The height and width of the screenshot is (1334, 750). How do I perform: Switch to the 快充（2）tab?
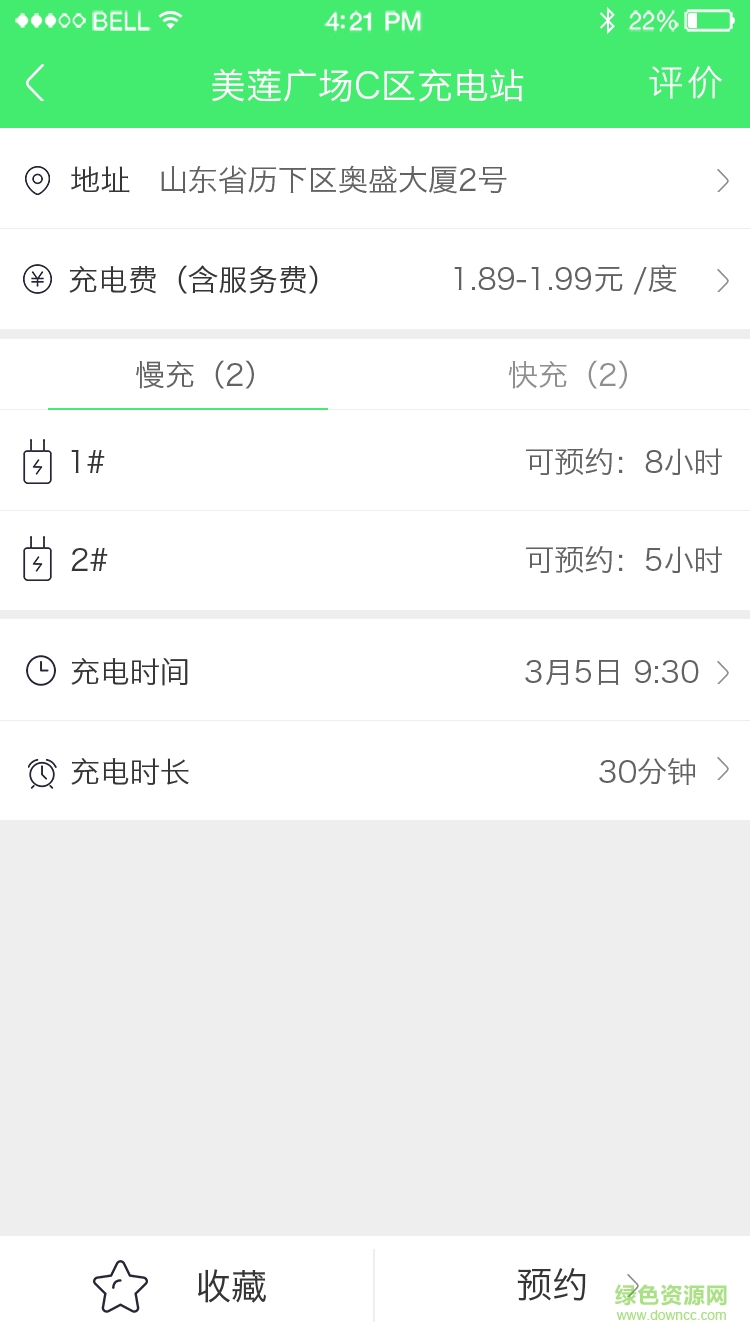coord(567,375)
